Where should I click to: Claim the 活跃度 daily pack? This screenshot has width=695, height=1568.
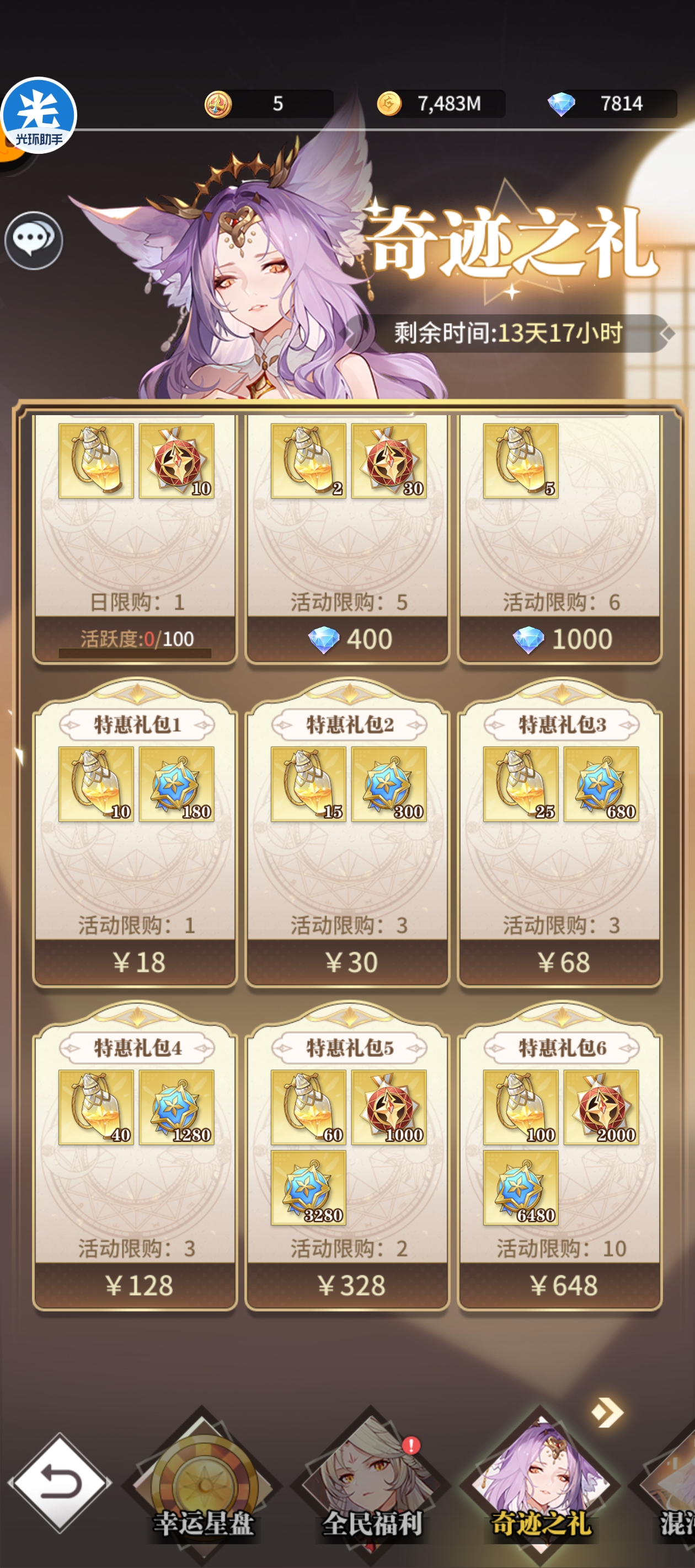(135, 639)
